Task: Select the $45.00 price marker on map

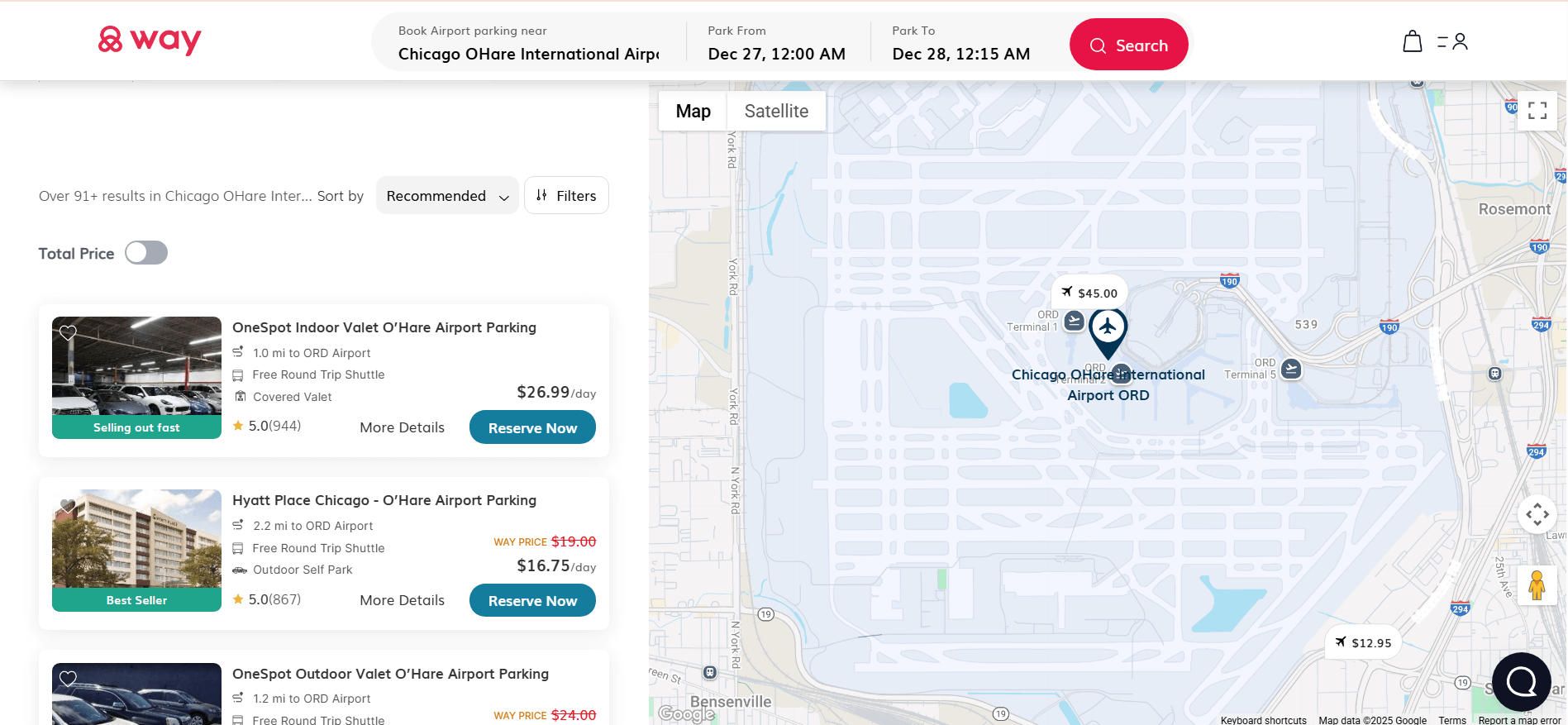Action: point(1089,293)
